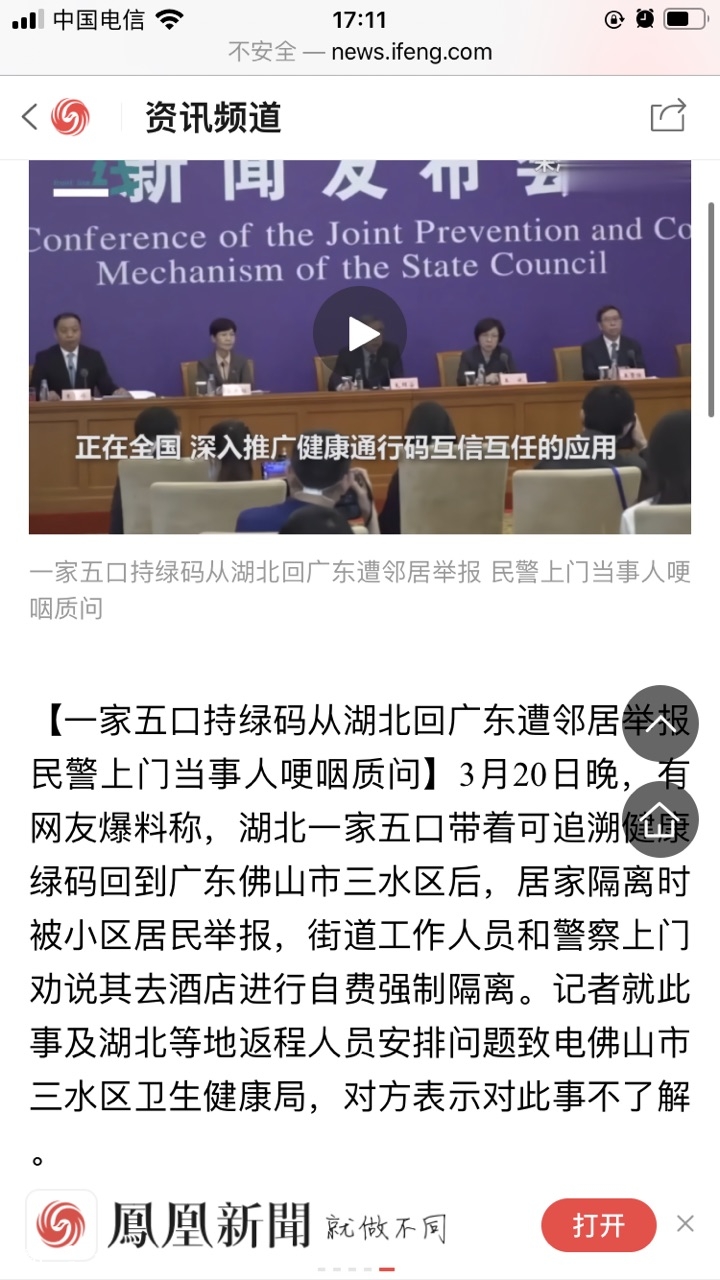Tap the floating home button
720x1280 pixels.
tap(660, 819)
